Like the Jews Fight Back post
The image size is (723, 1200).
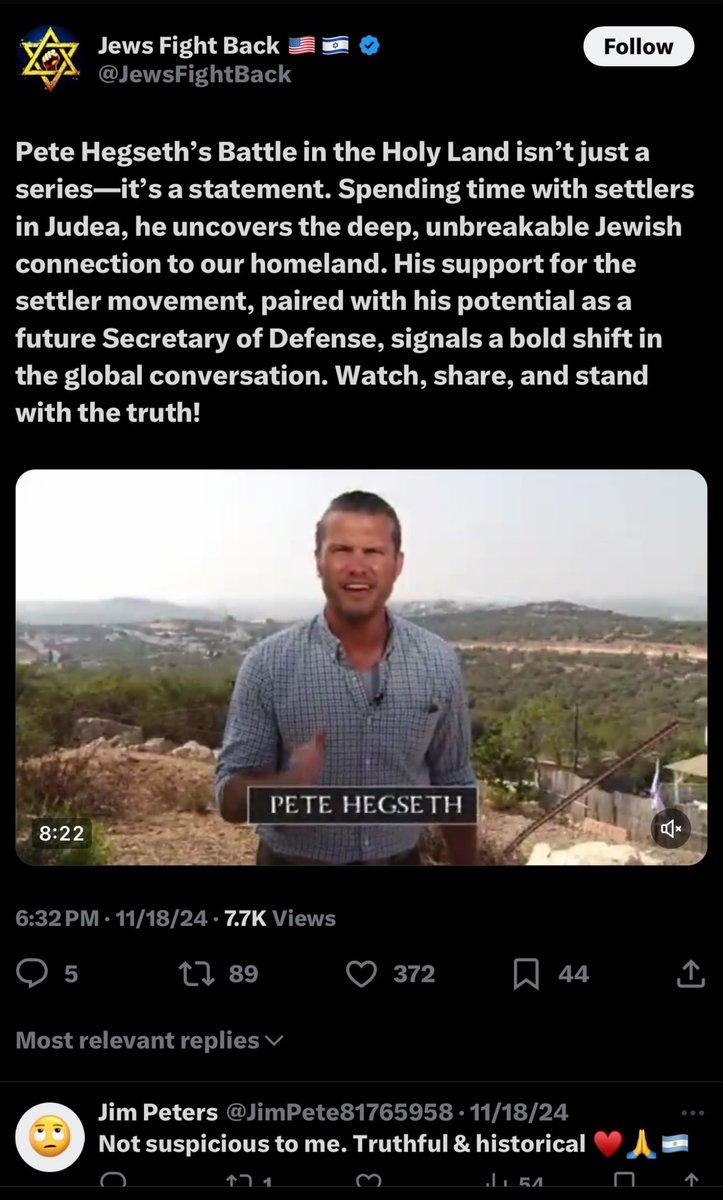pos(361,974)
